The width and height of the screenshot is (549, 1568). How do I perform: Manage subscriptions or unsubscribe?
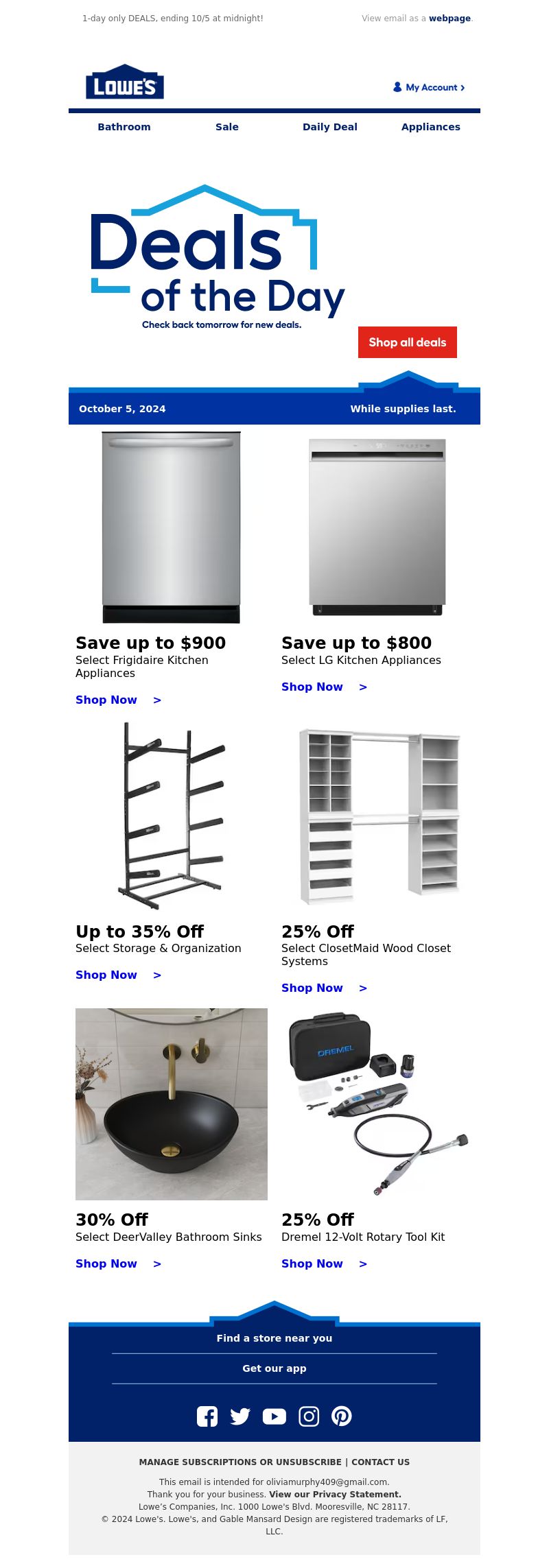240,1462
